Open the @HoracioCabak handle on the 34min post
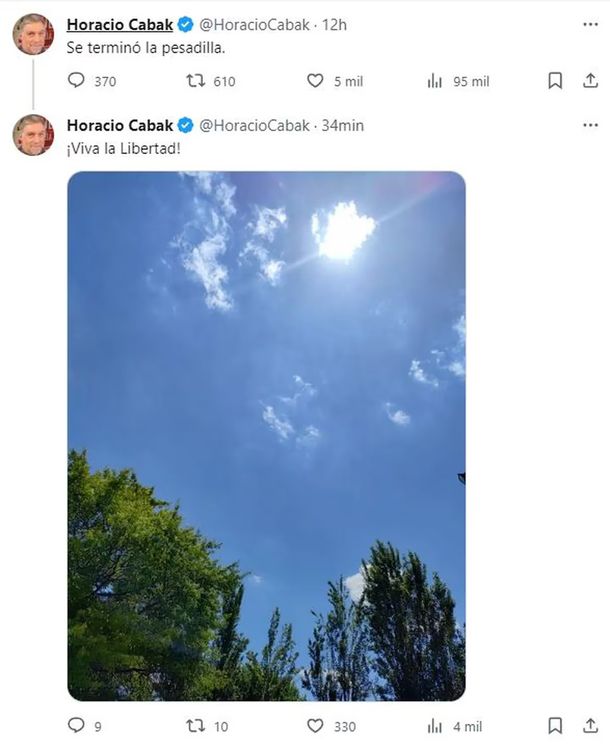This screenshot has width=610, height=747. [x=254, y=125]
